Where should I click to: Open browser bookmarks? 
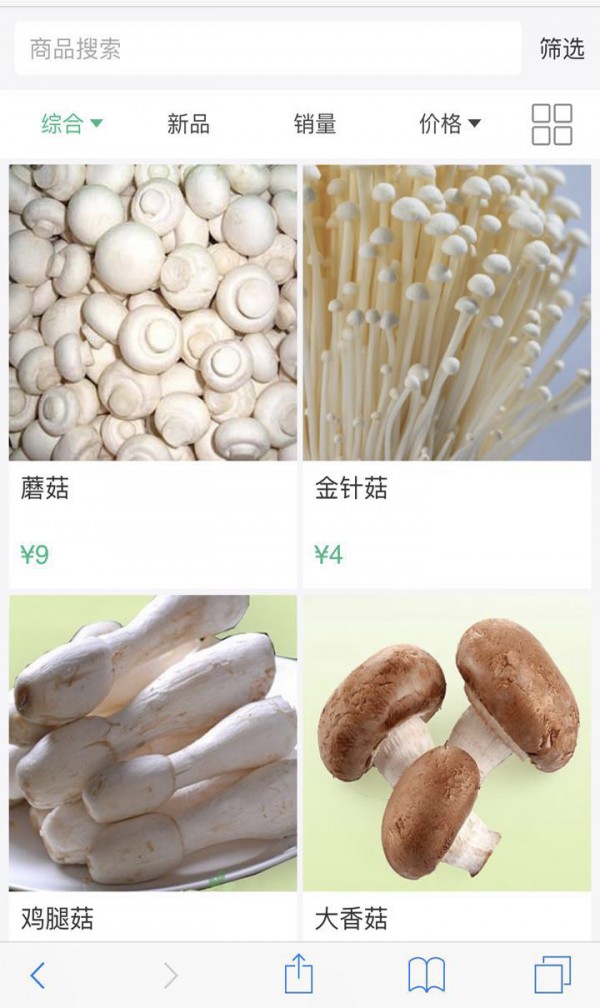tap(426, 974)
